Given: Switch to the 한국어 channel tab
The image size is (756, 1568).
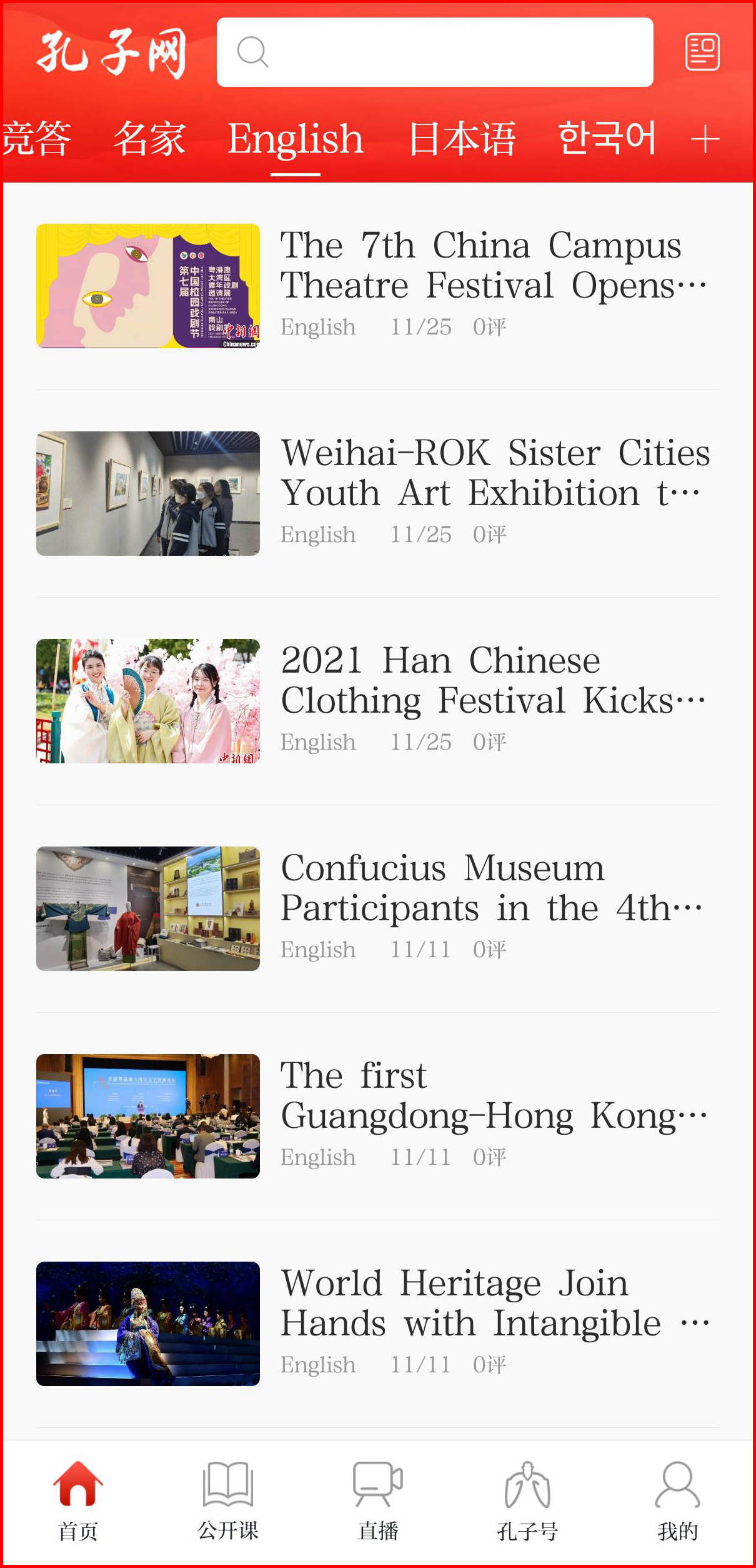Looking at the screenshot, I should click(607, 138).
